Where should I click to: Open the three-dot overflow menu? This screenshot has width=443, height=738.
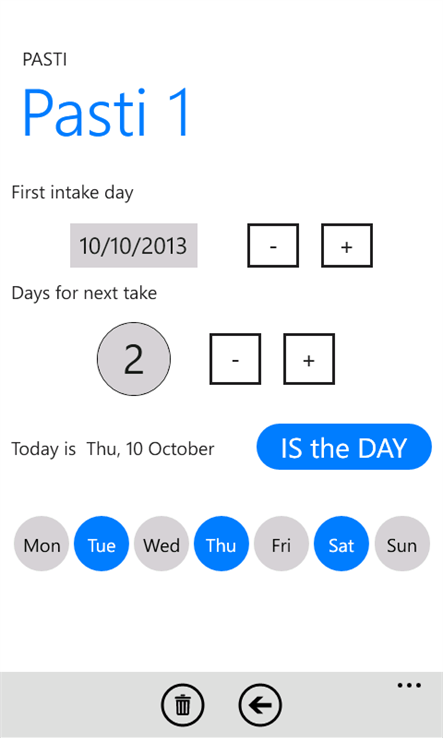(409, 685)
